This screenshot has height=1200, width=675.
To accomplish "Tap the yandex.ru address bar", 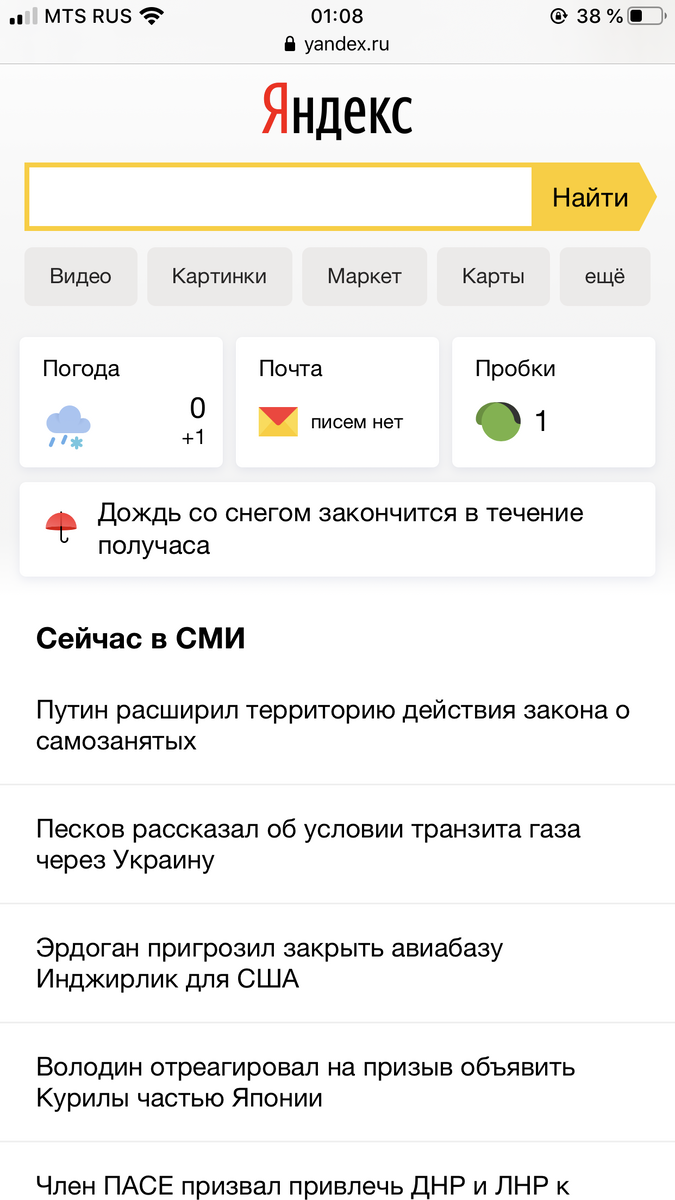I will [x=337, y=44].
